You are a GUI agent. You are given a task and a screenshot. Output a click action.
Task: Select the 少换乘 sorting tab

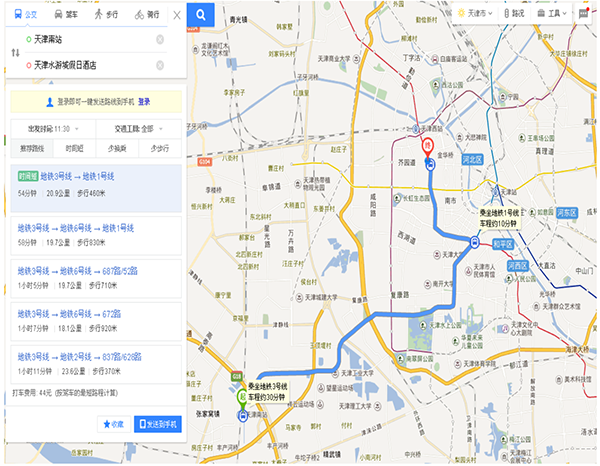[117, 148]
